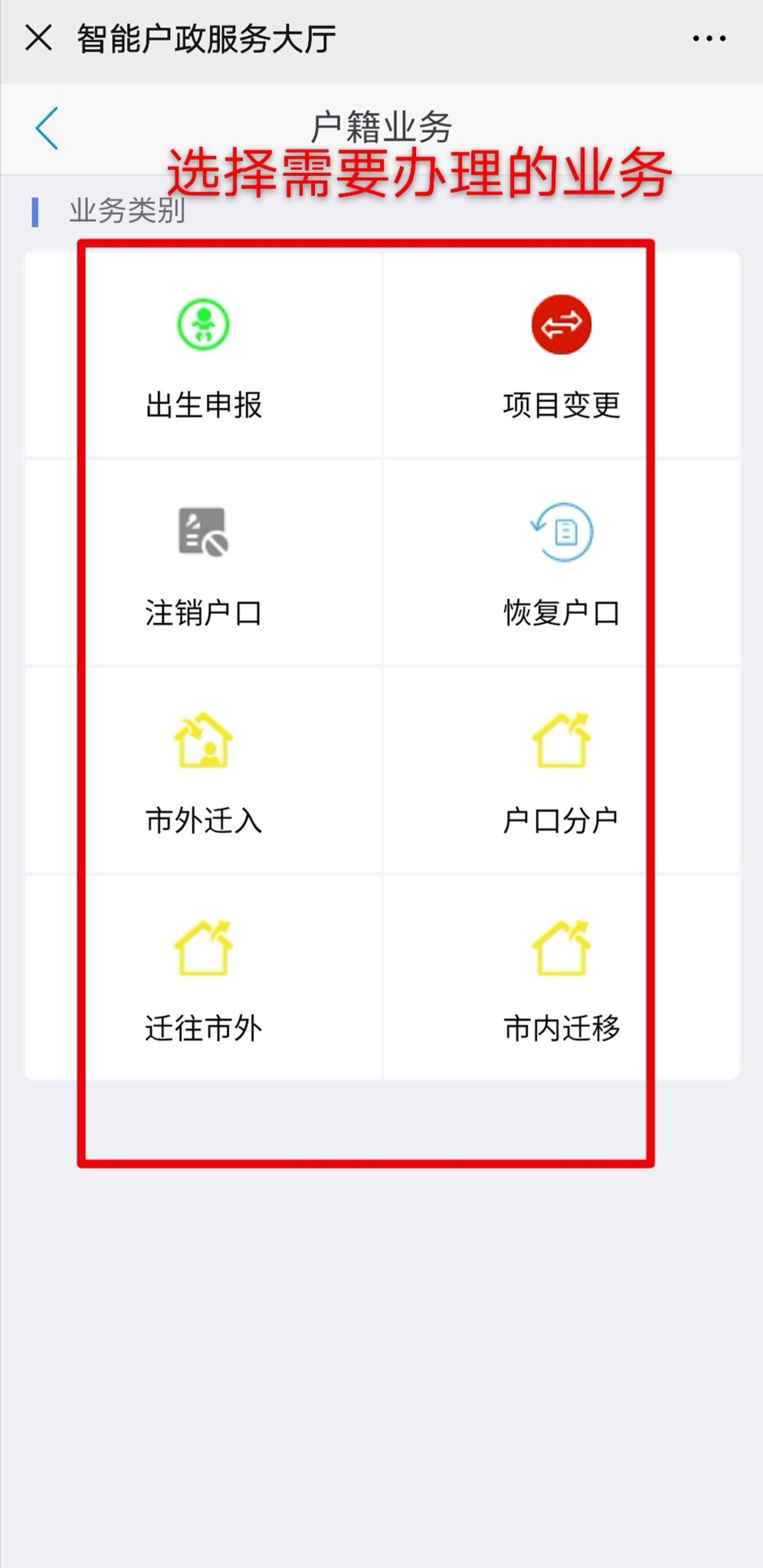Screen dimensions: 763x1568
Task: Open 迁往市外 service
Action: 204,980
